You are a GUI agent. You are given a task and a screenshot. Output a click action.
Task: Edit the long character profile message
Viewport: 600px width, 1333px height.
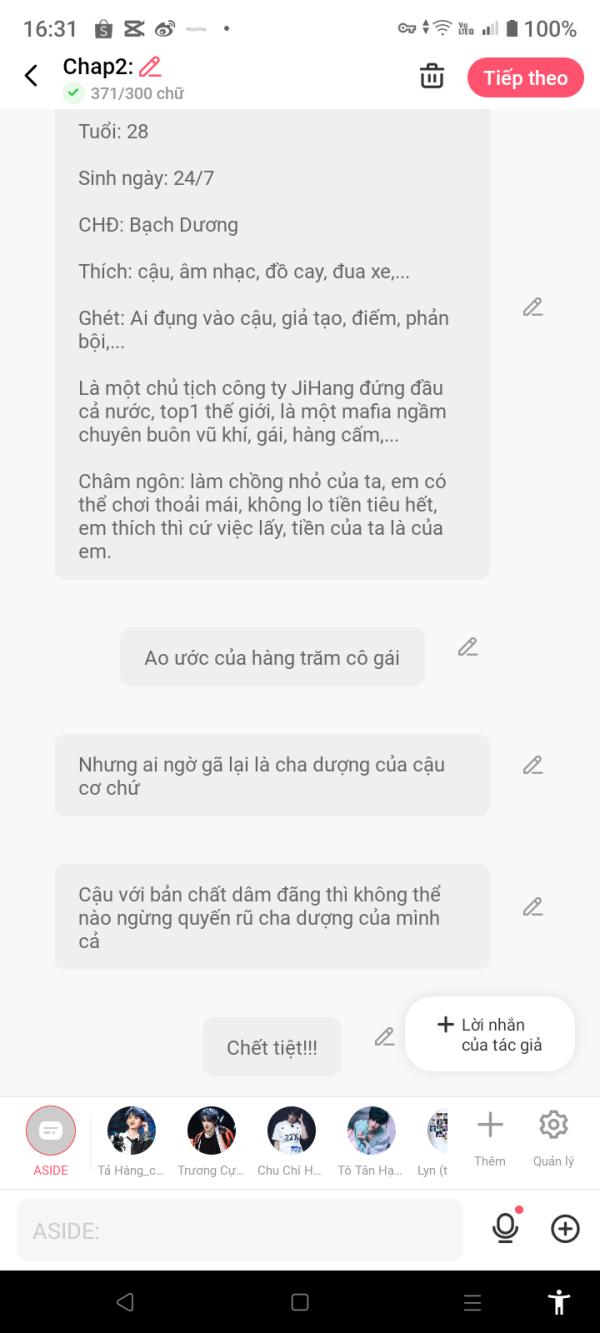(533, 307)
